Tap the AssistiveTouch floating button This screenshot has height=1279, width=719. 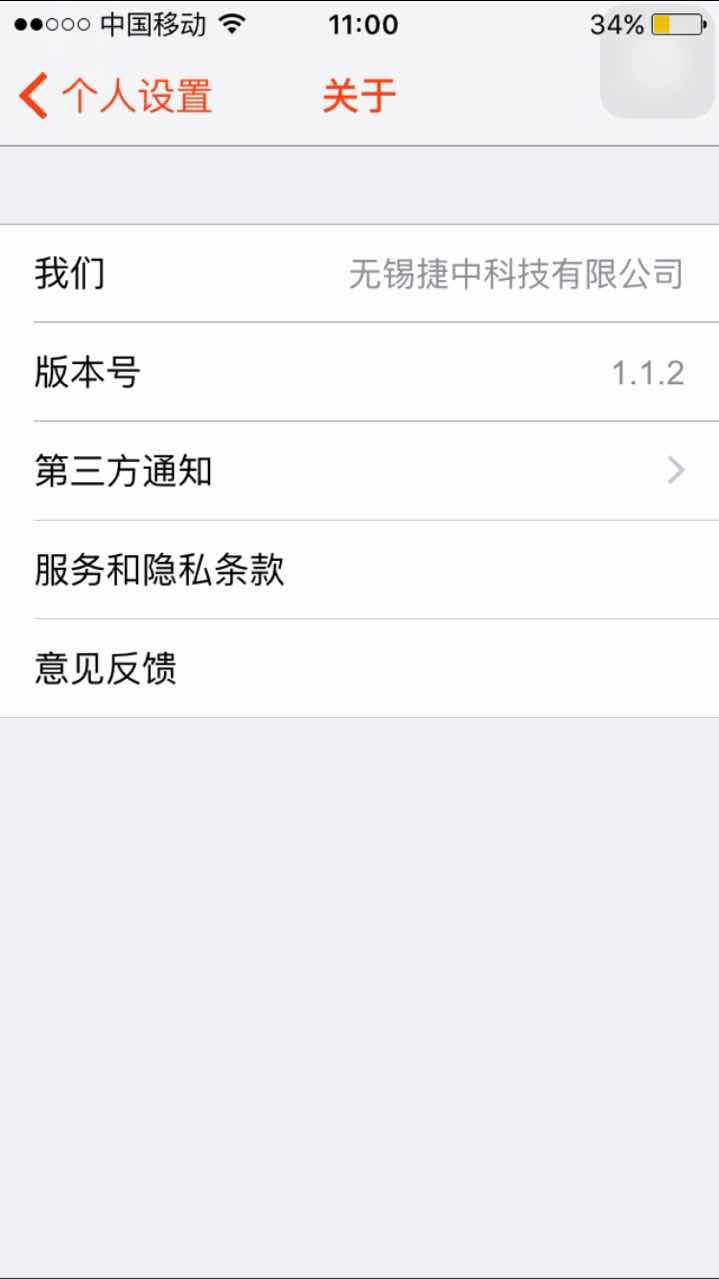657,60
